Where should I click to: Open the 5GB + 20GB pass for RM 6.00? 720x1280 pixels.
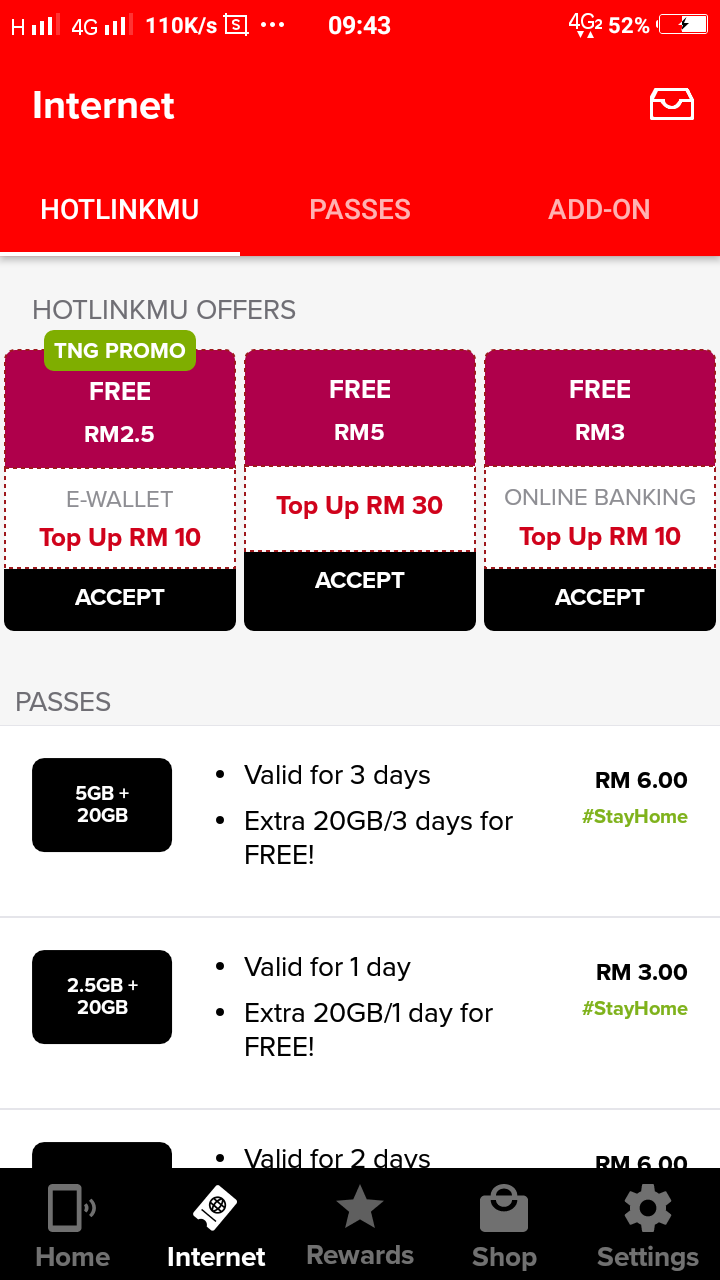click(x=360, y=821)
